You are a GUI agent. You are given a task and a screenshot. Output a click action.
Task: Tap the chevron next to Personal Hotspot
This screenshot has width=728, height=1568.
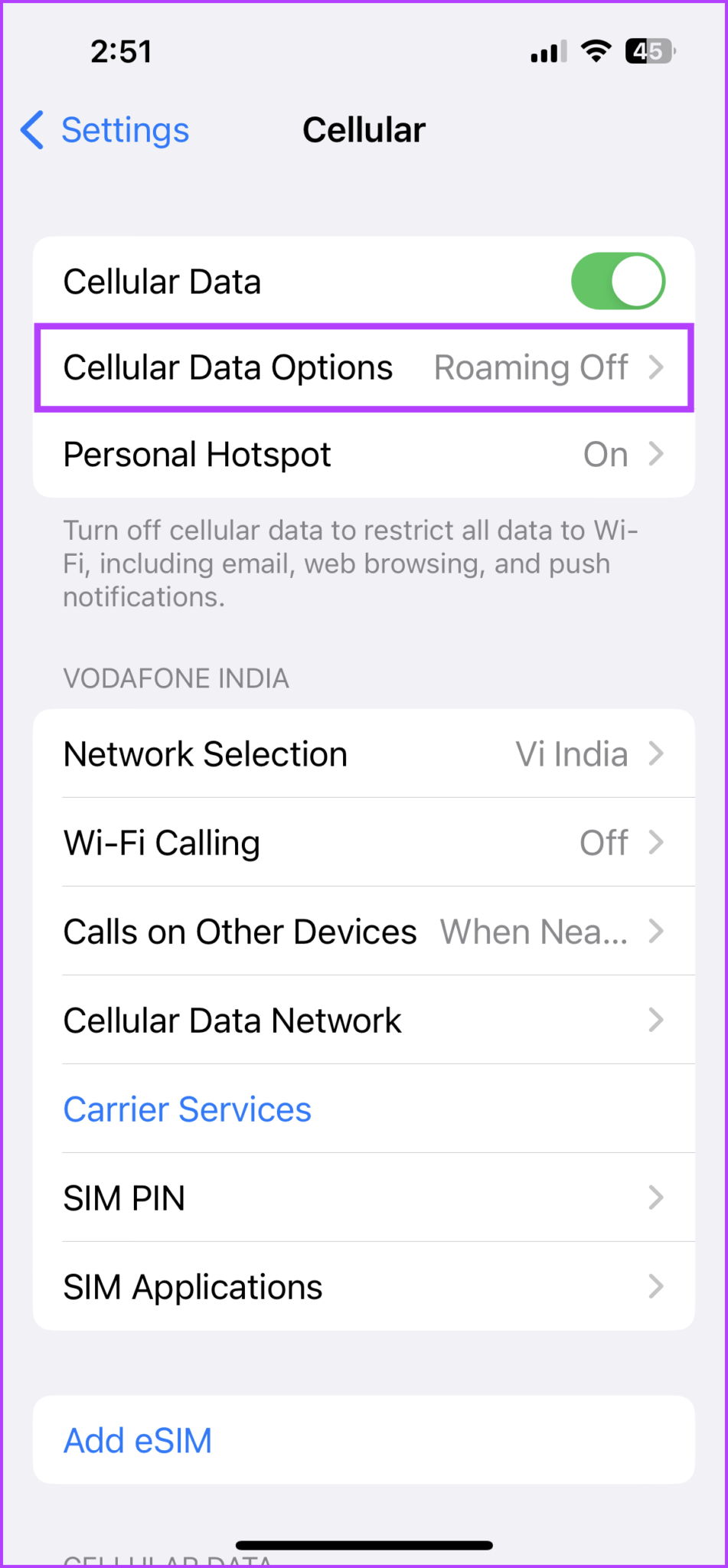click(657, 454)
